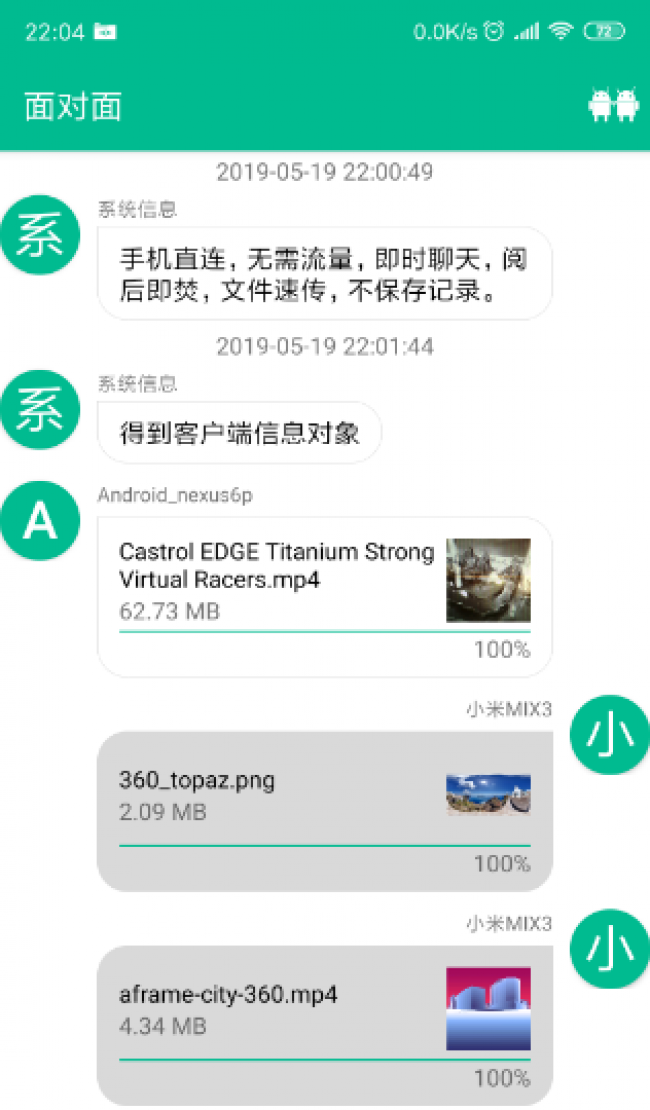Open the aframe-city-360.mp4 file message
The image size is (650, 1110).
[324, 1024]
